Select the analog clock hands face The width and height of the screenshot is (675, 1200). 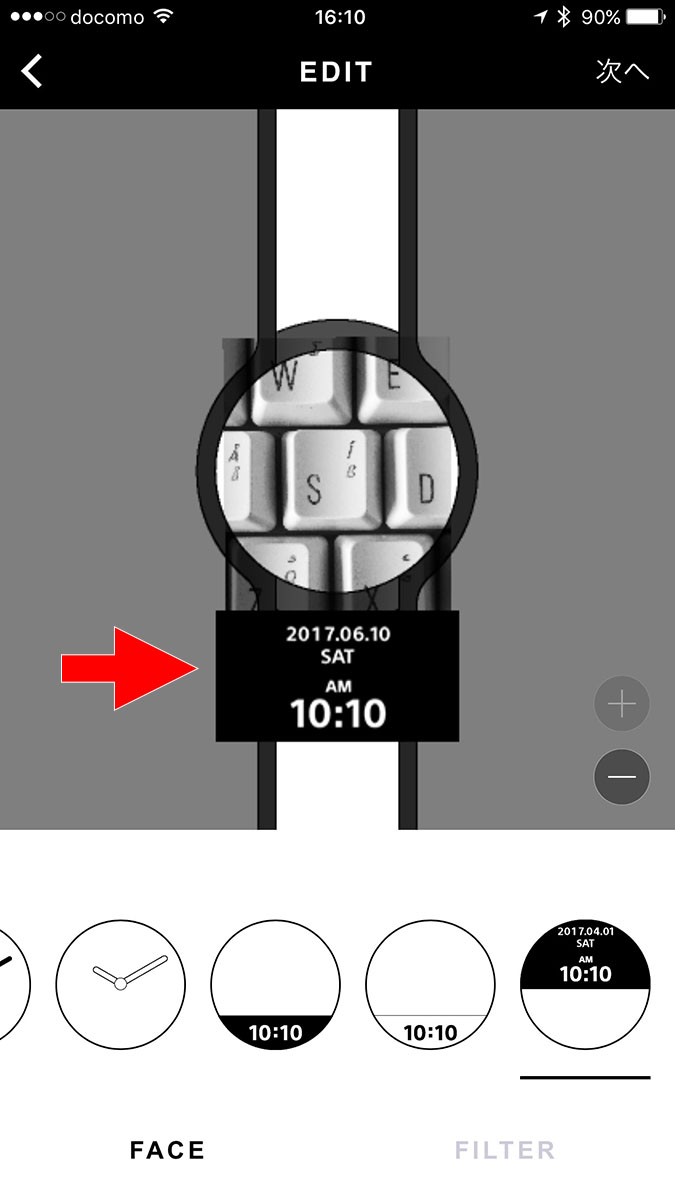point(120,984)
